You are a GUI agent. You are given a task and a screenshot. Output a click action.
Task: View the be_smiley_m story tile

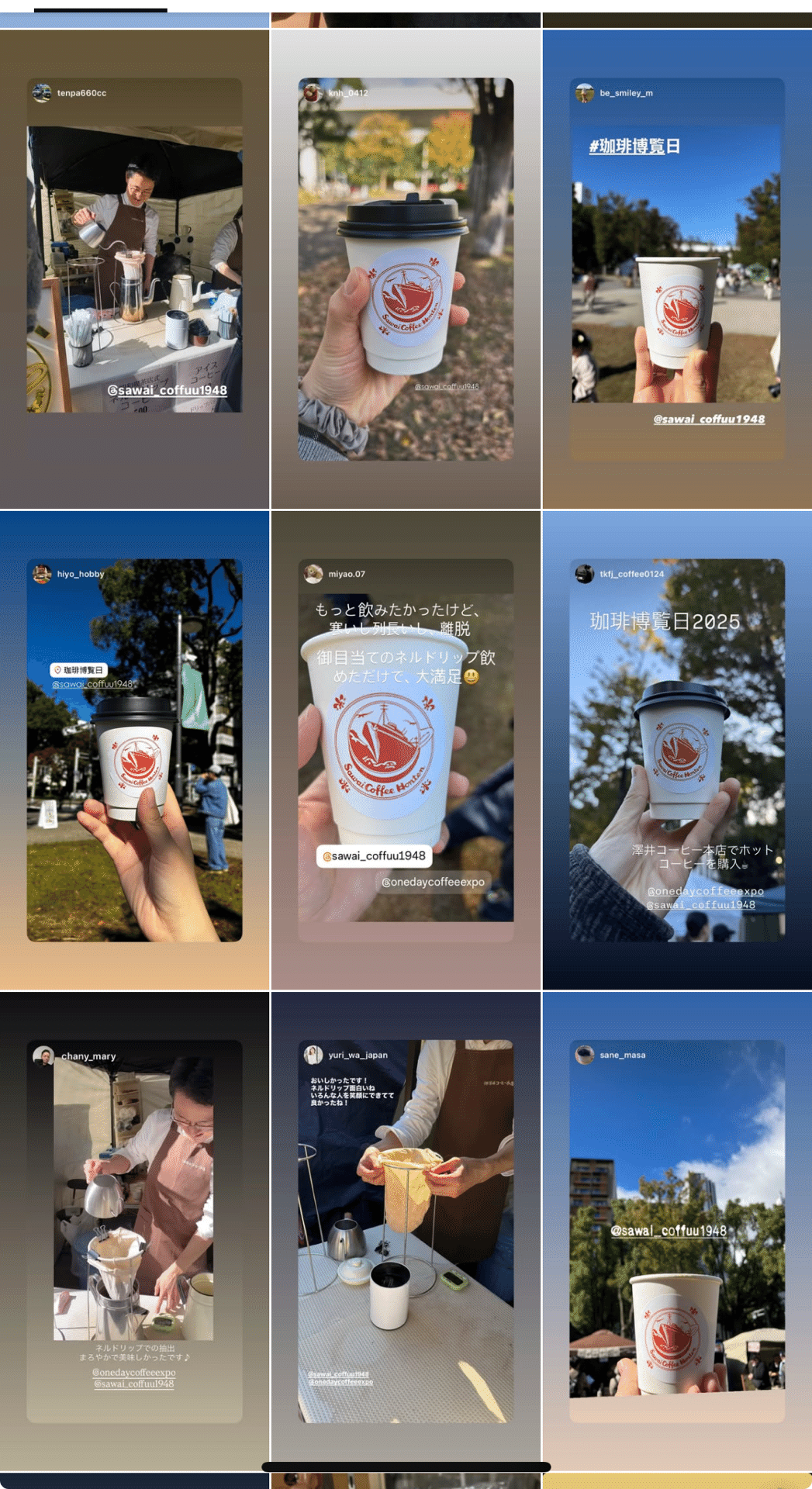tap(677, 268)
